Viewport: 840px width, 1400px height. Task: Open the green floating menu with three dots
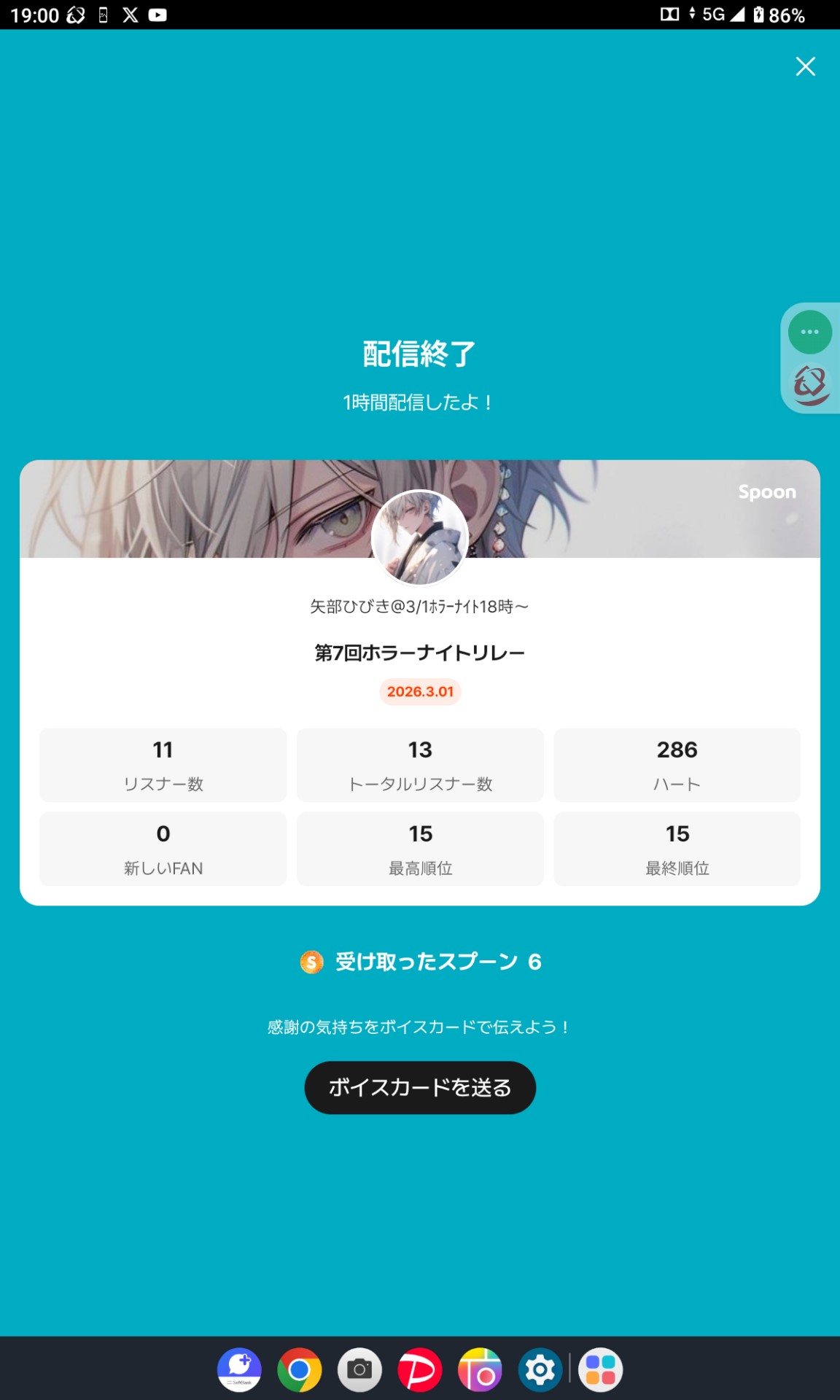809,332
